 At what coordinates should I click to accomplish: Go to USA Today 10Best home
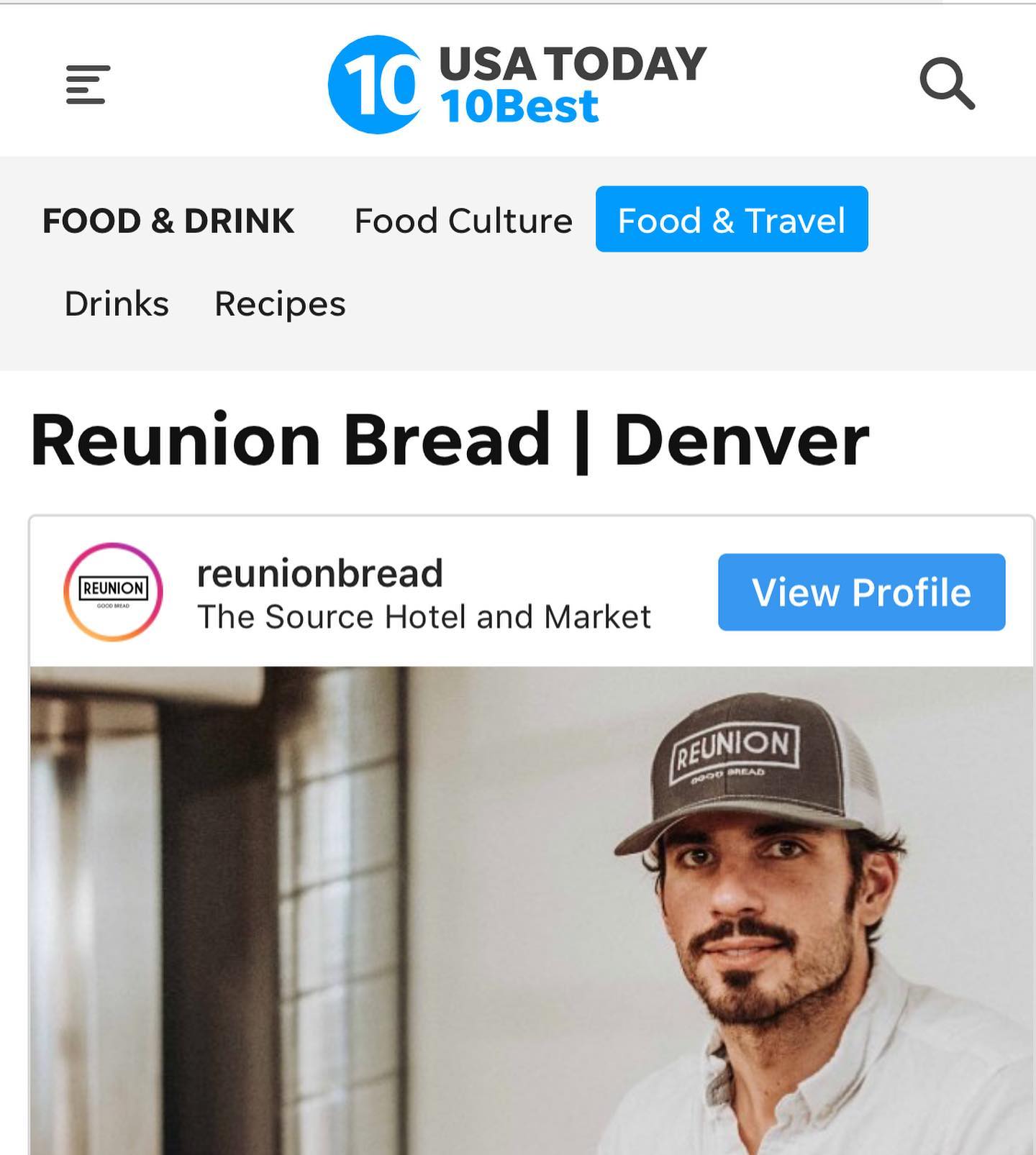(517, 84)
